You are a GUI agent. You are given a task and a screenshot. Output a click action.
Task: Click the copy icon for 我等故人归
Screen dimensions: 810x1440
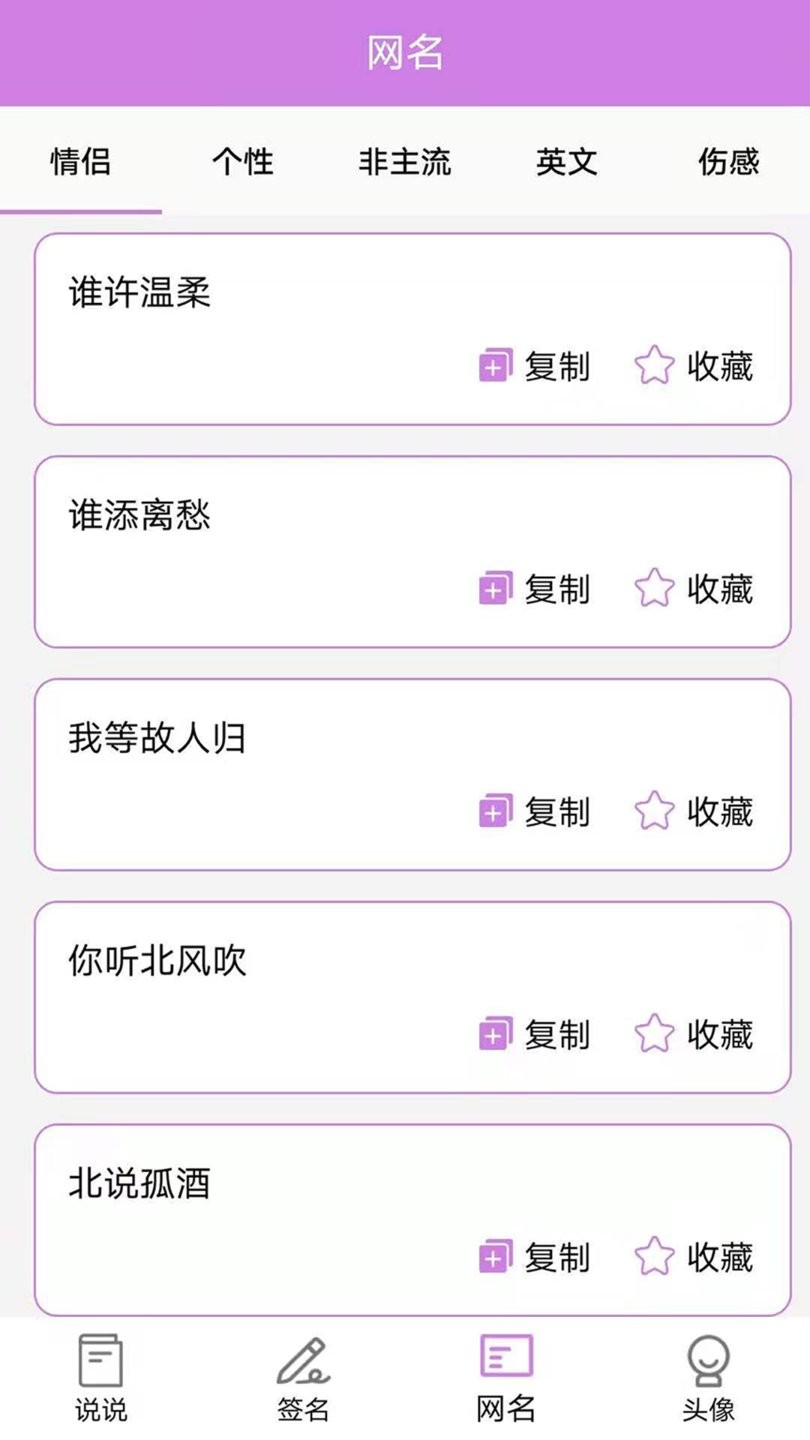[492, 811]
